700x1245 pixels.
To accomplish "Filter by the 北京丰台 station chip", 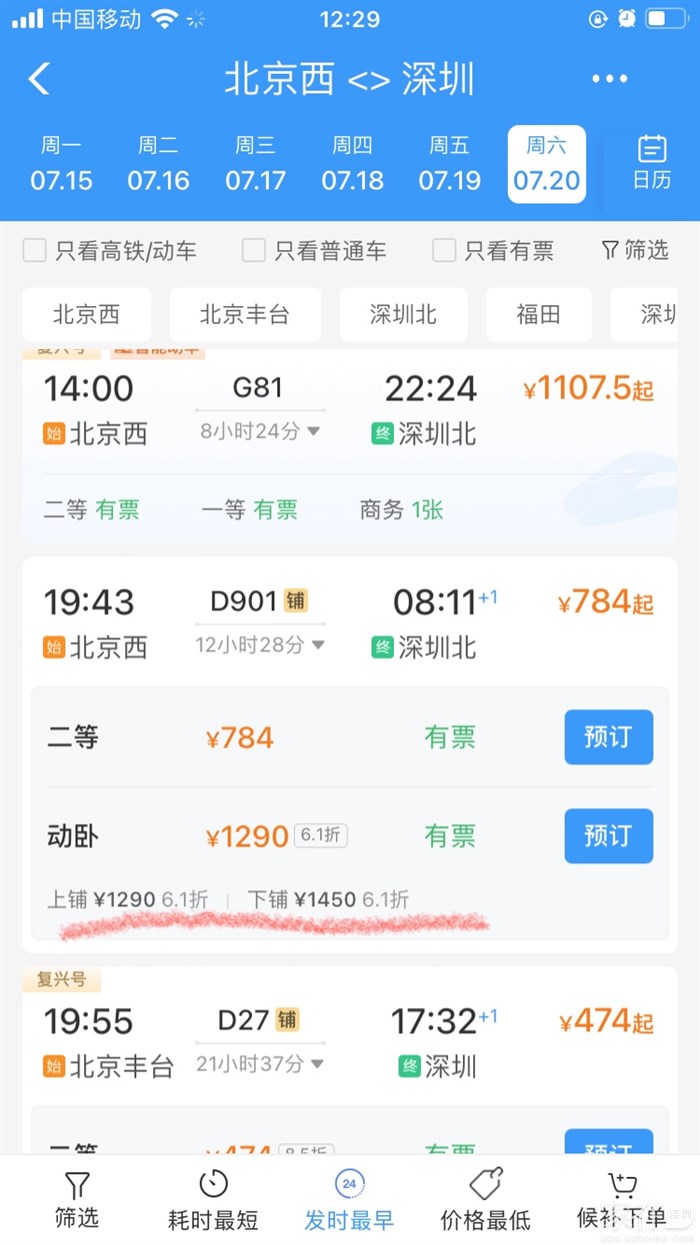I will pyautogui.click(x=245, y=315).
